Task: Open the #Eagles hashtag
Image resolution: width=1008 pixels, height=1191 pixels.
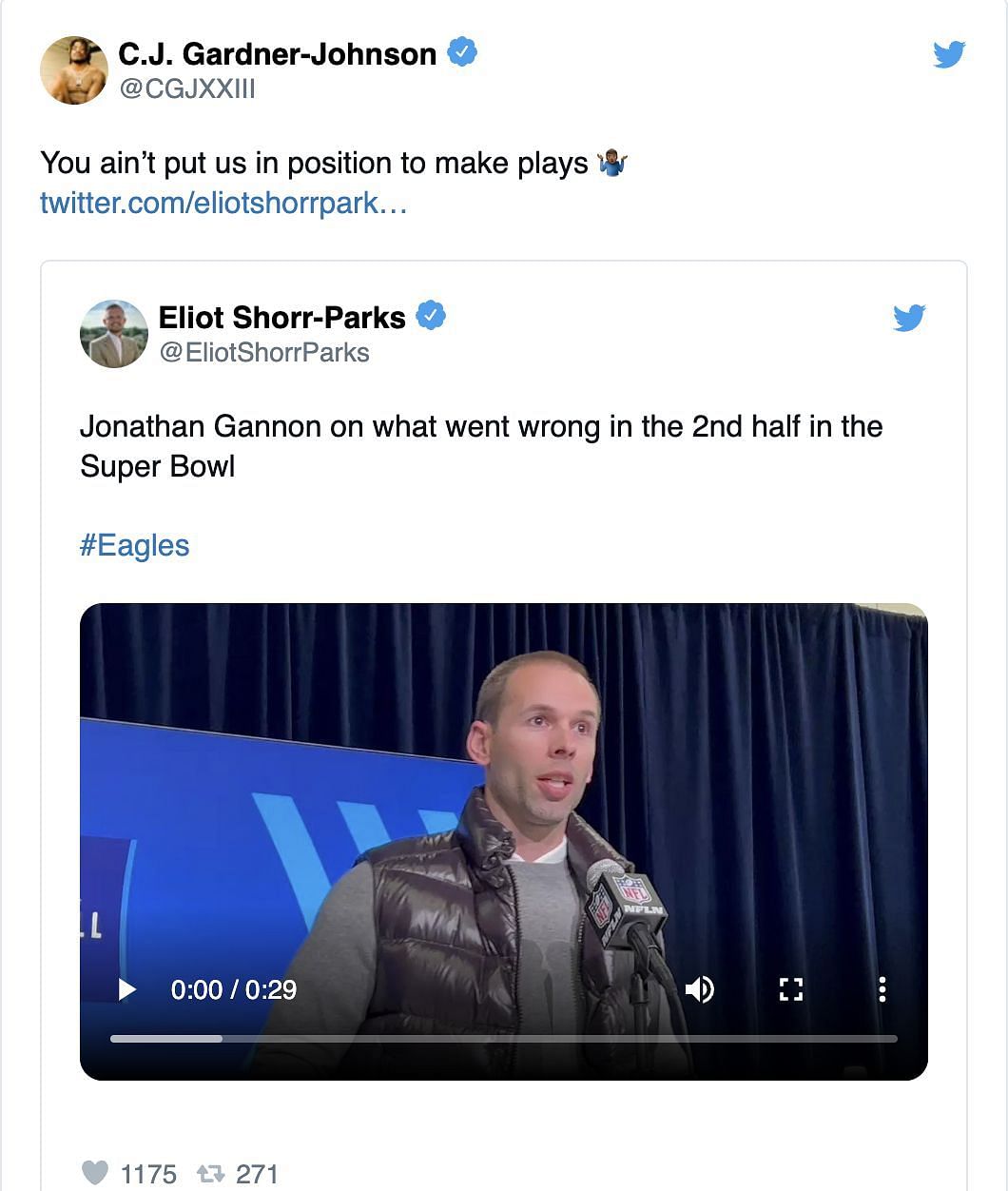Action: 135,546
